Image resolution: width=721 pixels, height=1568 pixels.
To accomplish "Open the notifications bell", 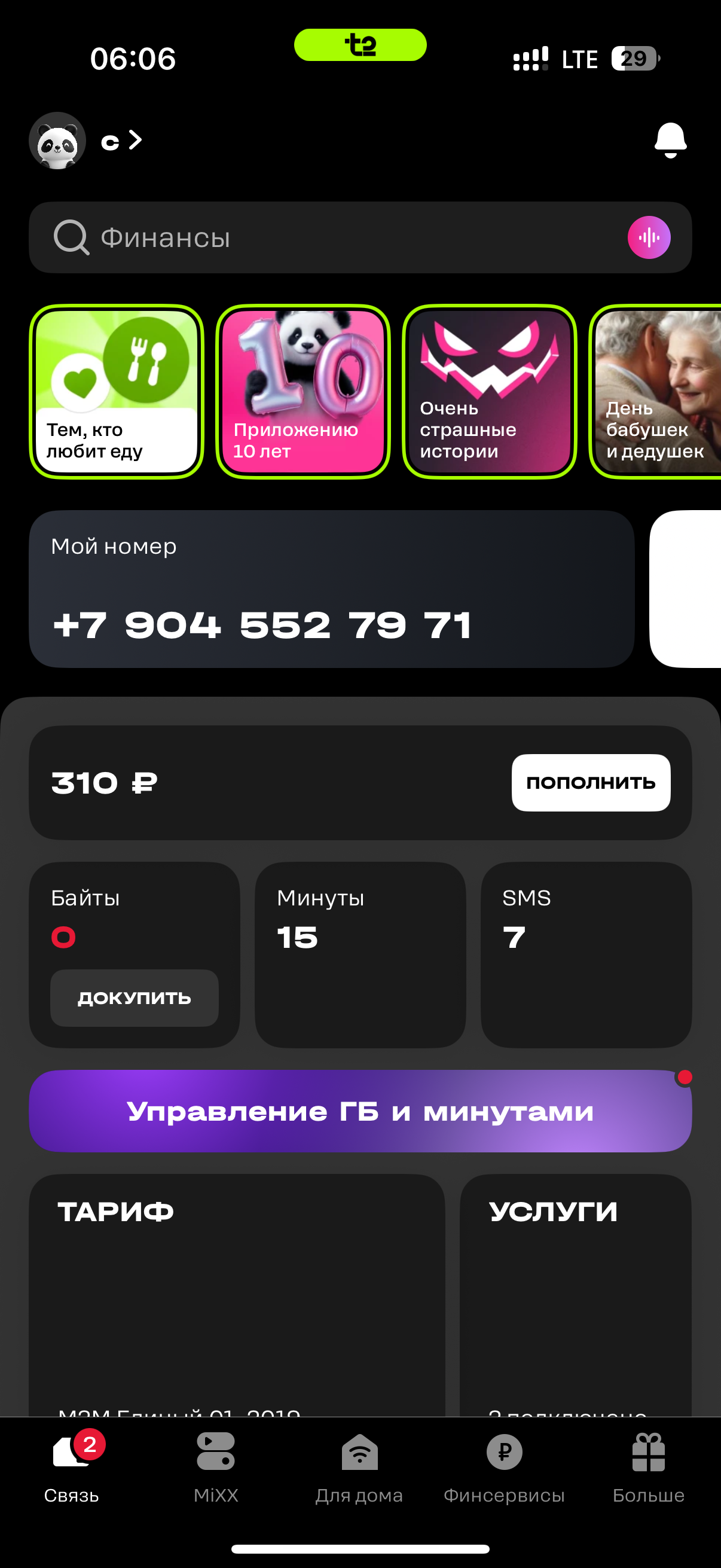I will 670,141.
